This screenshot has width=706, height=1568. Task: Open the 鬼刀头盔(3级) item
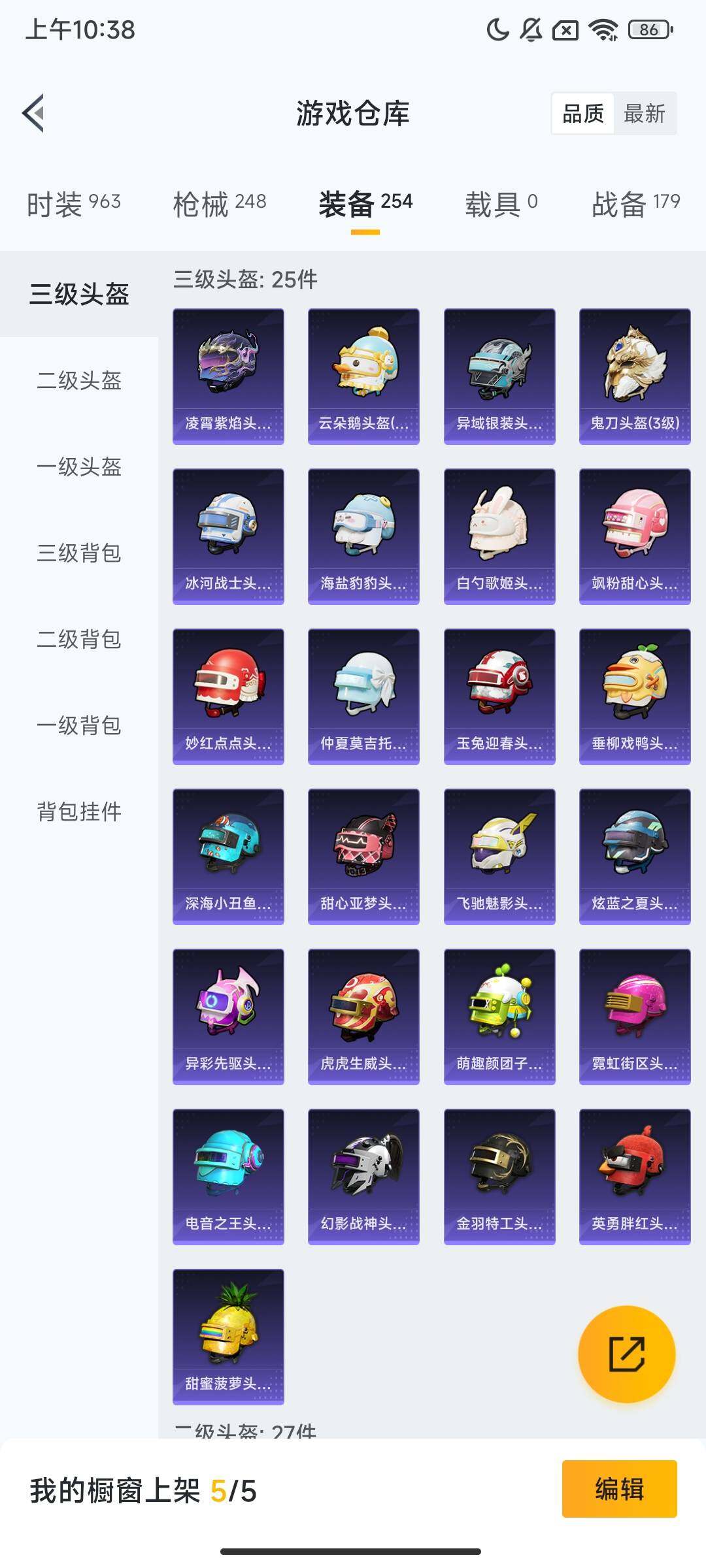[635, 376]
